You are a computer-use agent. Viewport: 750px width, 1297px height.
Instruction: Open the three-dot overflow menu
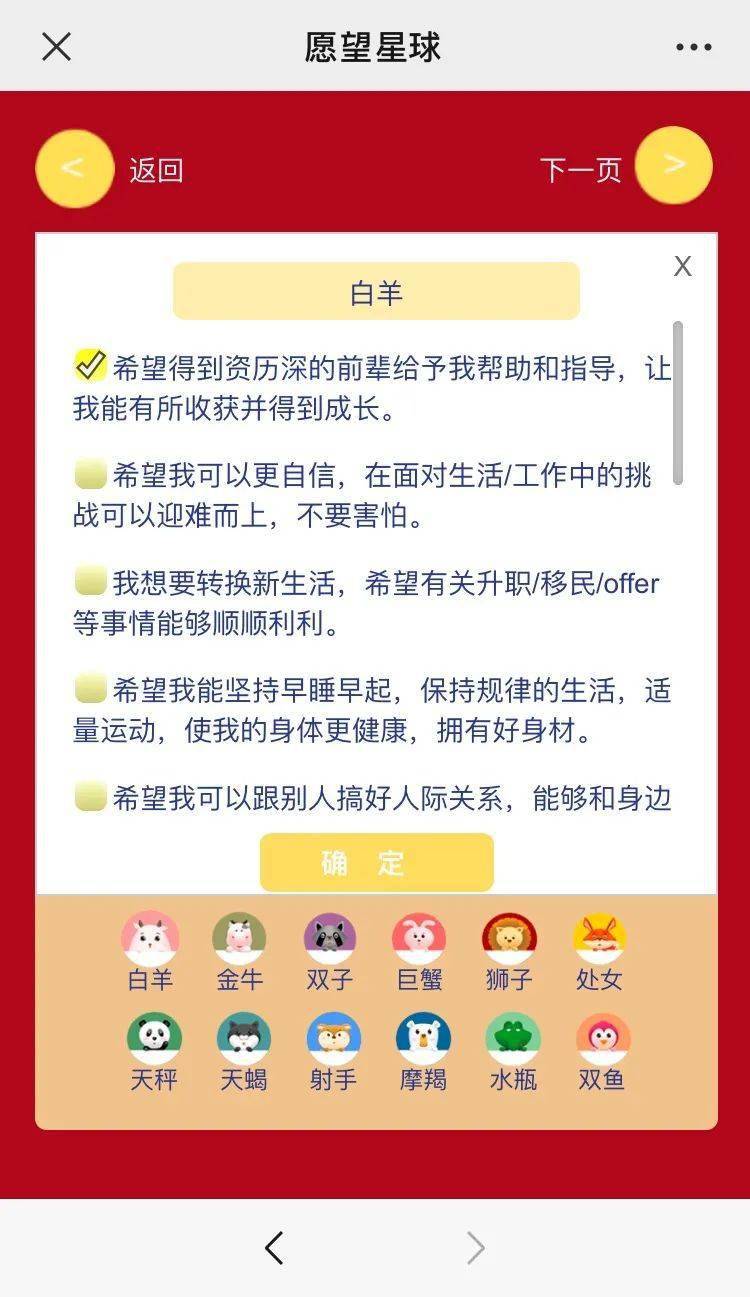[x=693, y=47]
